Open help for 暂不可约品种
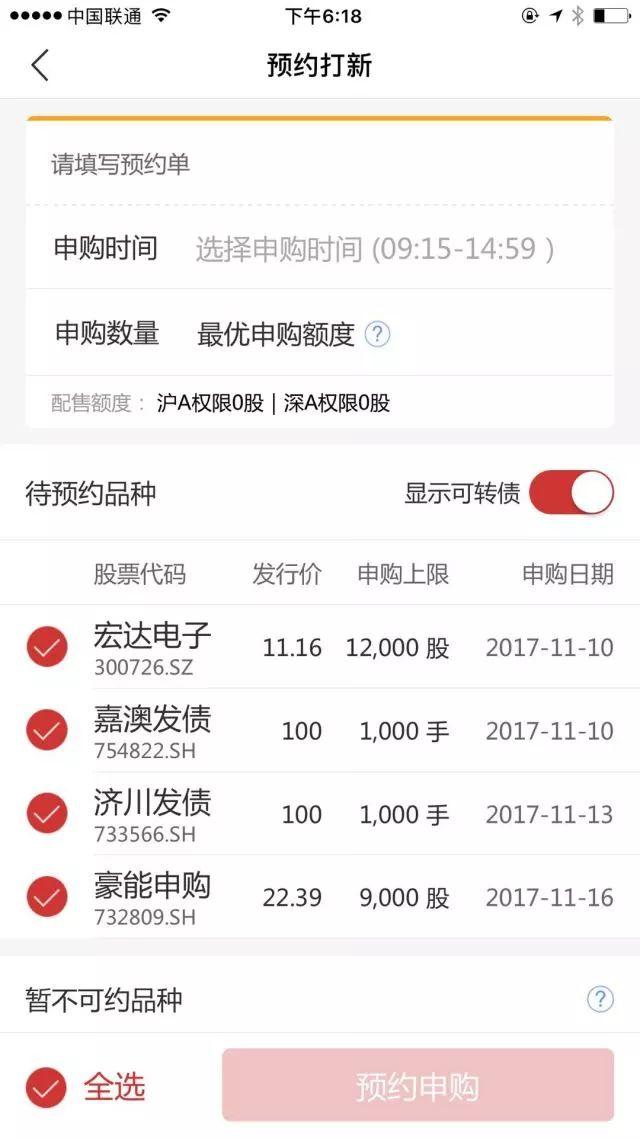The width and height of the screenshot is (640, 1138). click(600, 999)
